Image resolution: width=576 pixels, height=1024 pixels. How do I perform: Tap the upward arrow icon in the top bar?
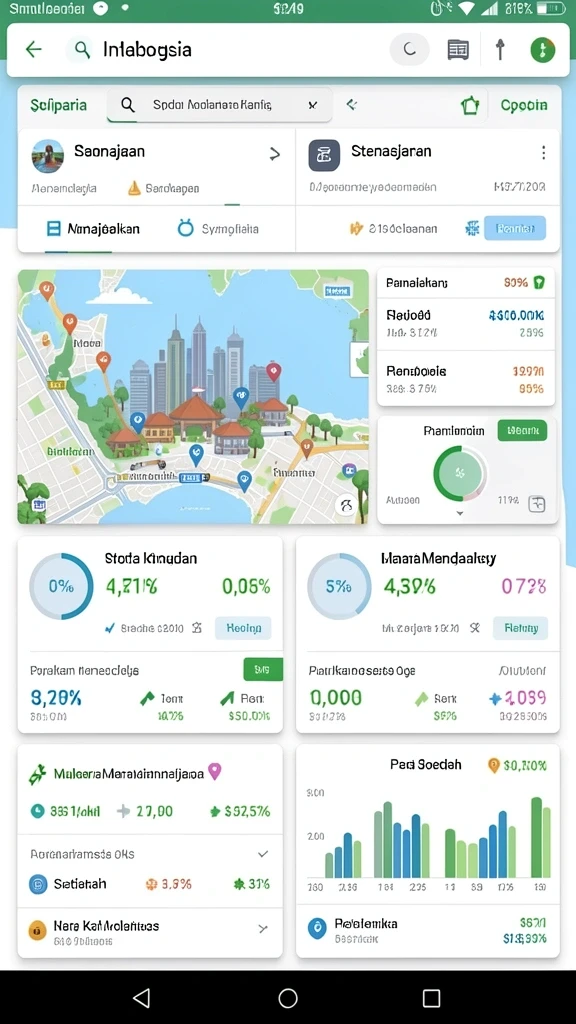[500, 50]
